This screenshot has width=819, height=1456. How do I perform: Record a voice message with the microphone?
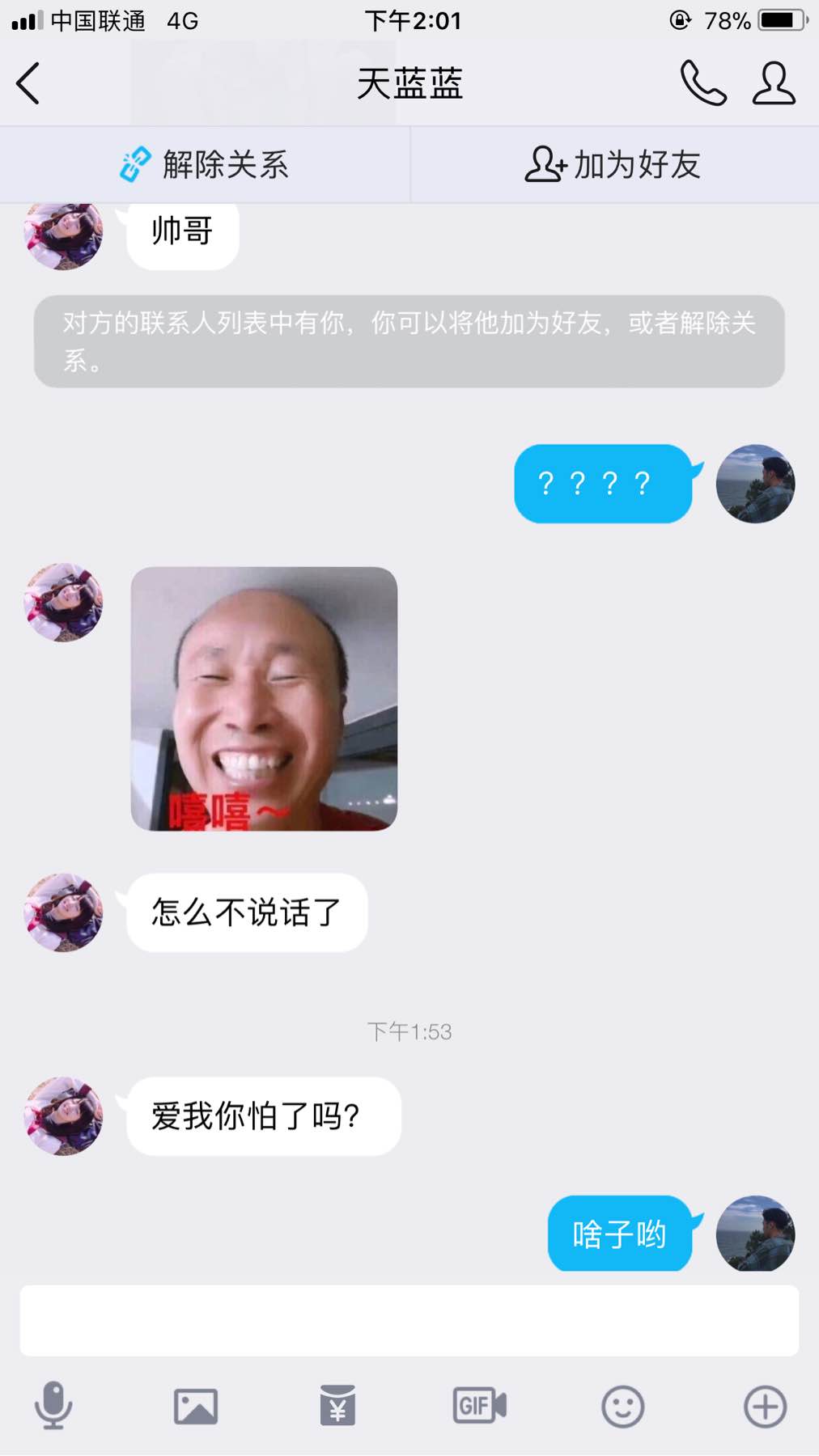[53, 1406]
